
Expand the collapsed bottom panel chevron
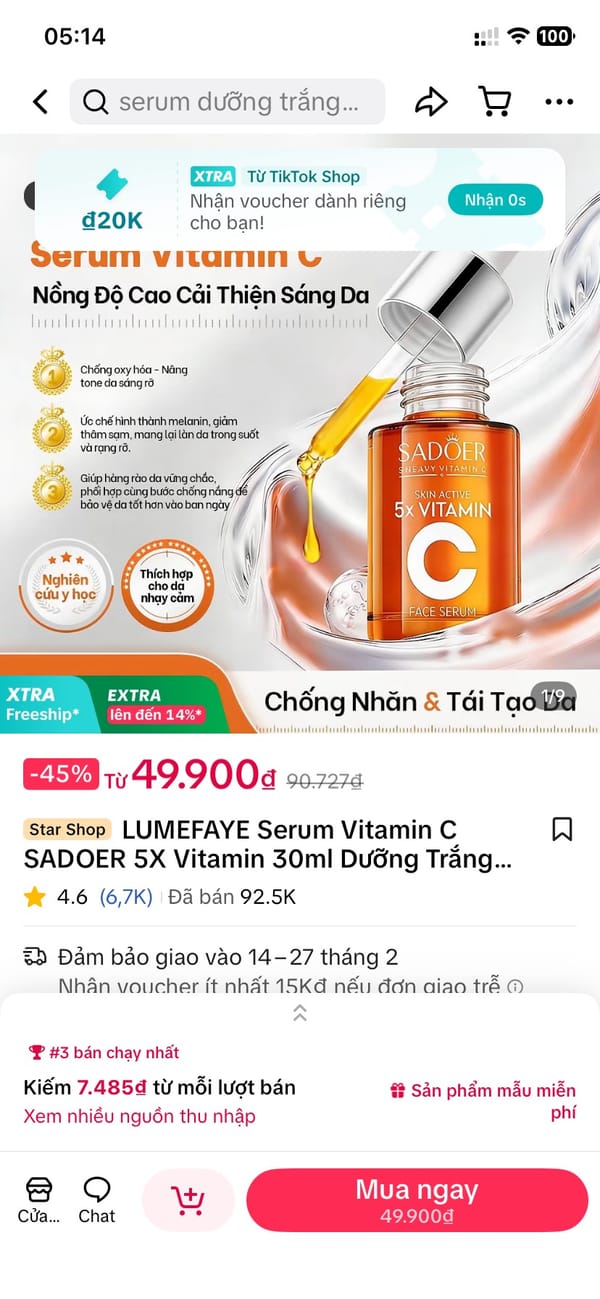pos(299,1013)
